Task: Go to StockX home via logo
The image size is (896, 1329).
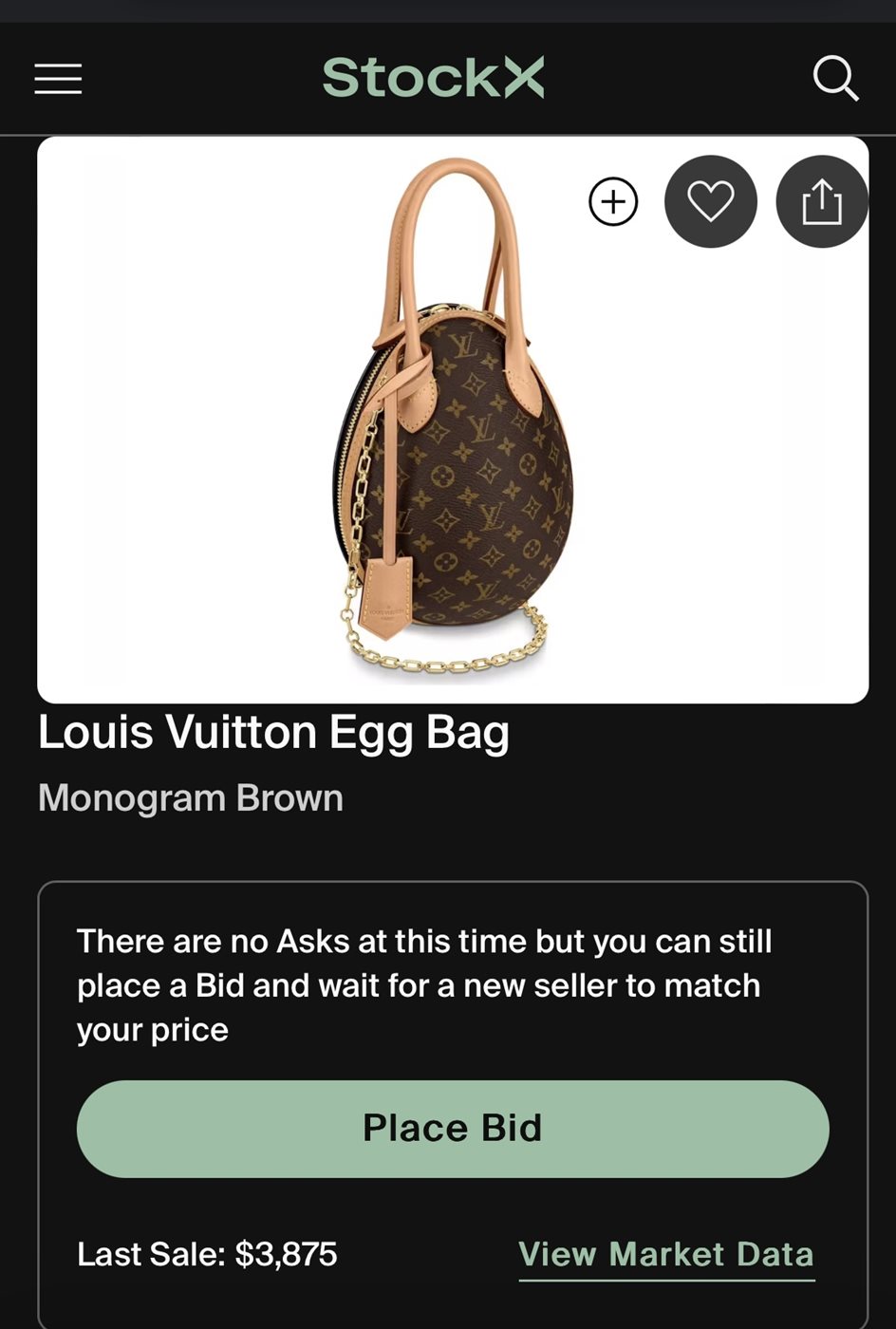Action: coord(433,78)
